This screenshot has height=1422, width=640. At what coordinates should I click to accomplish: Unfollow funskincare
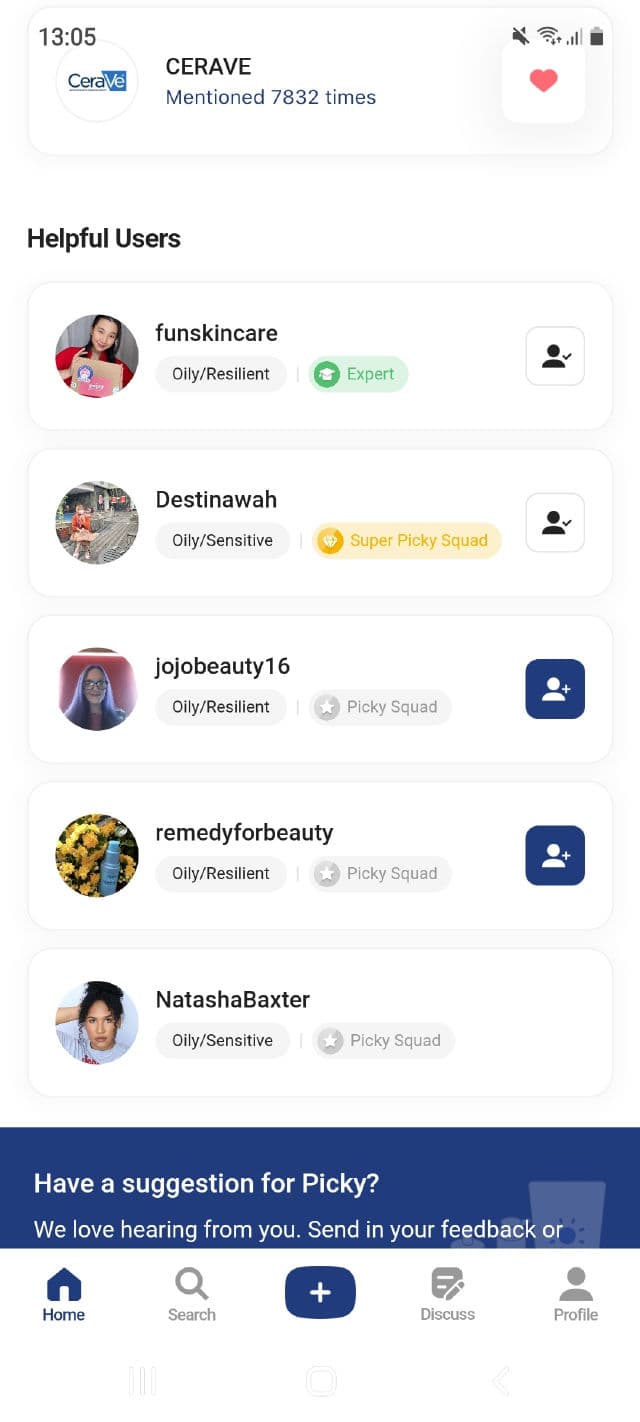point(555,356)
